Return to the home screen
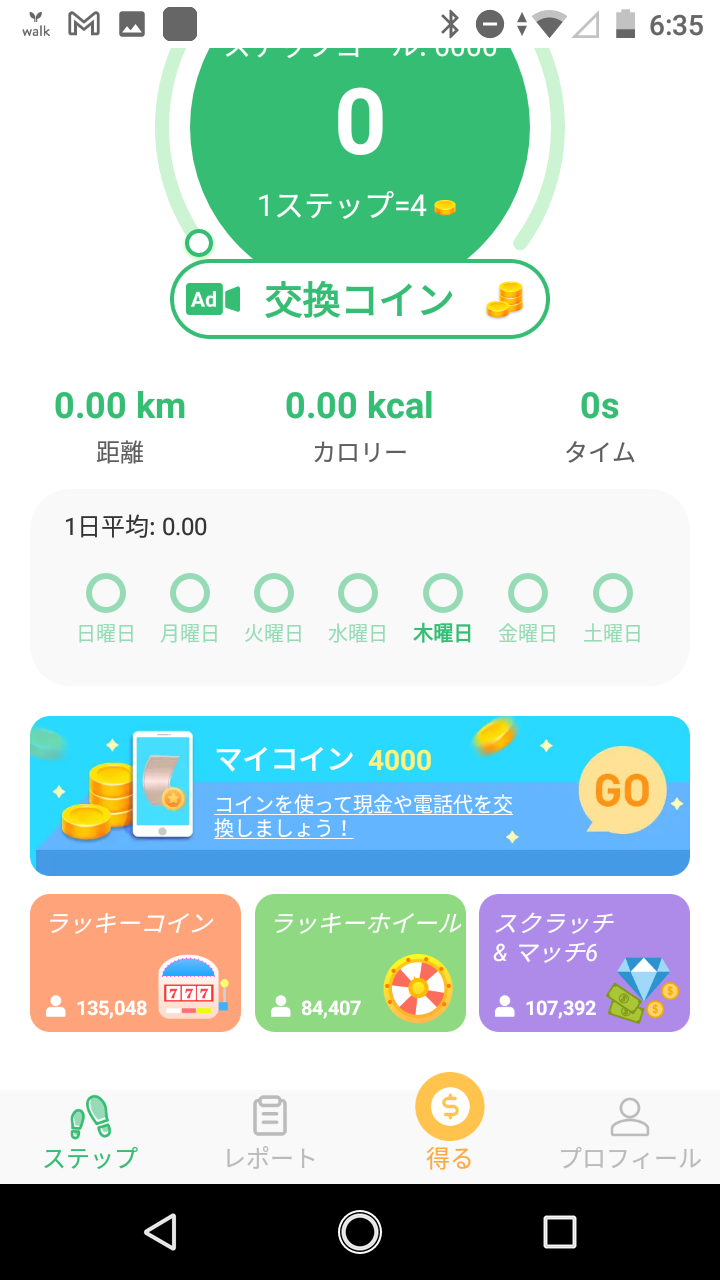This screenshot has height=1280, width=720. point(360,1231)
